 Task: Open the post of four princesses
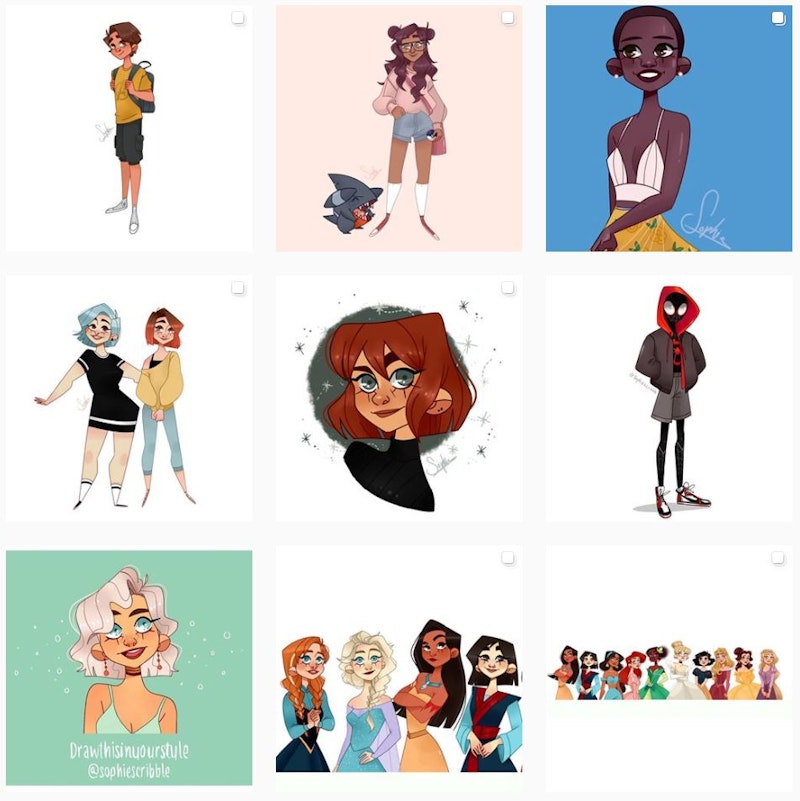pyautogui.click(x=398, y=668)
